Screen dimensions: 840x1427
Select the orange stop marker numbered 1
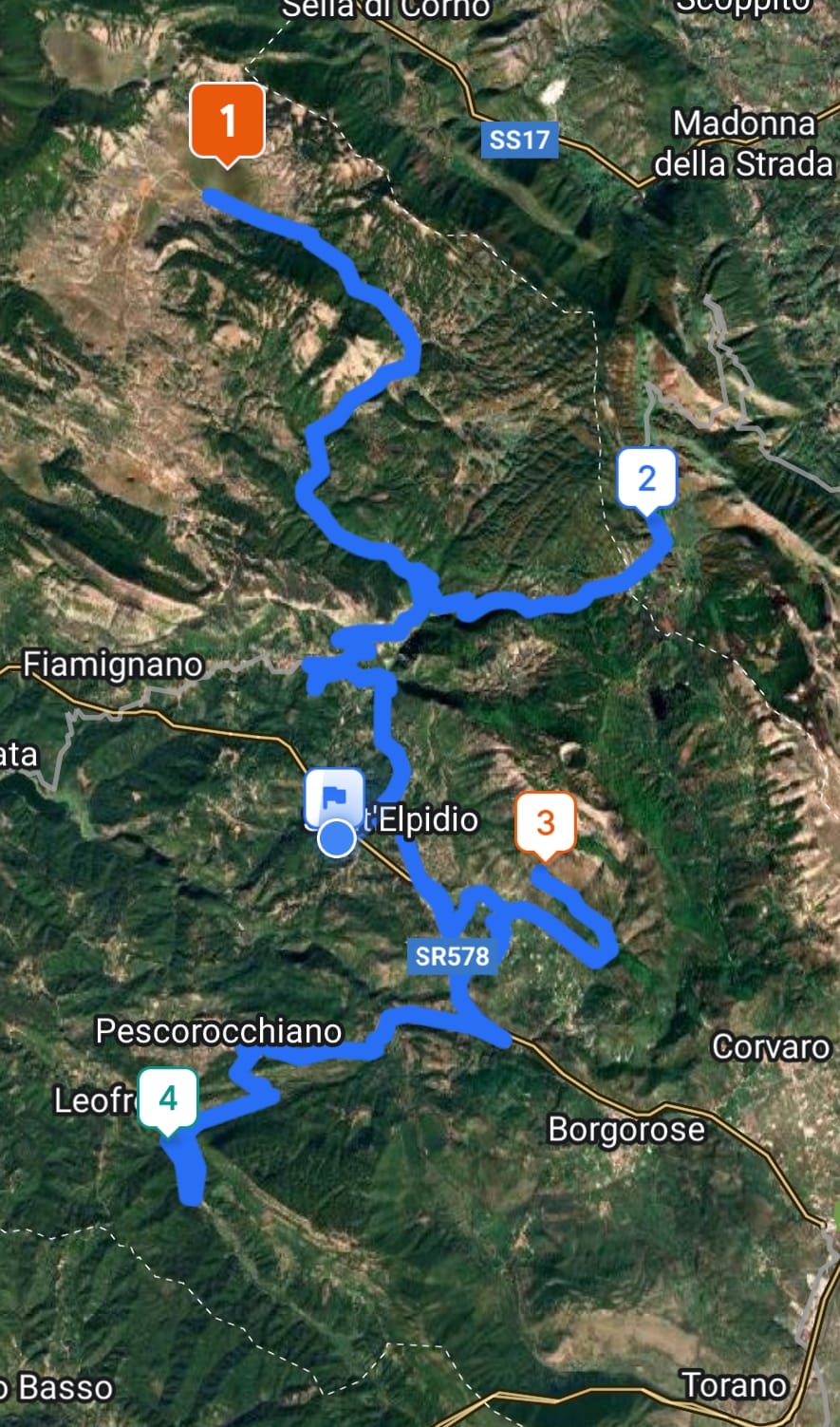tap(227, 122)
